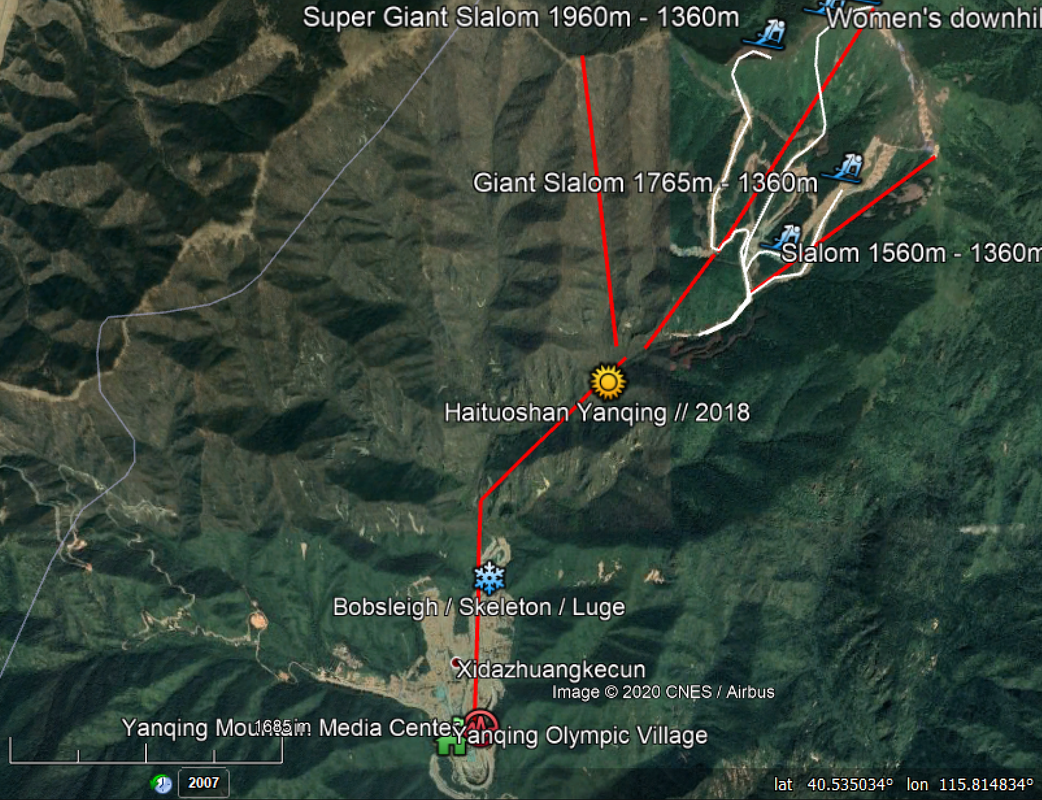Tap the Giant Slalom 1765m skier placemark
This screenshot has height=800, width=1042.
(848, 169)
